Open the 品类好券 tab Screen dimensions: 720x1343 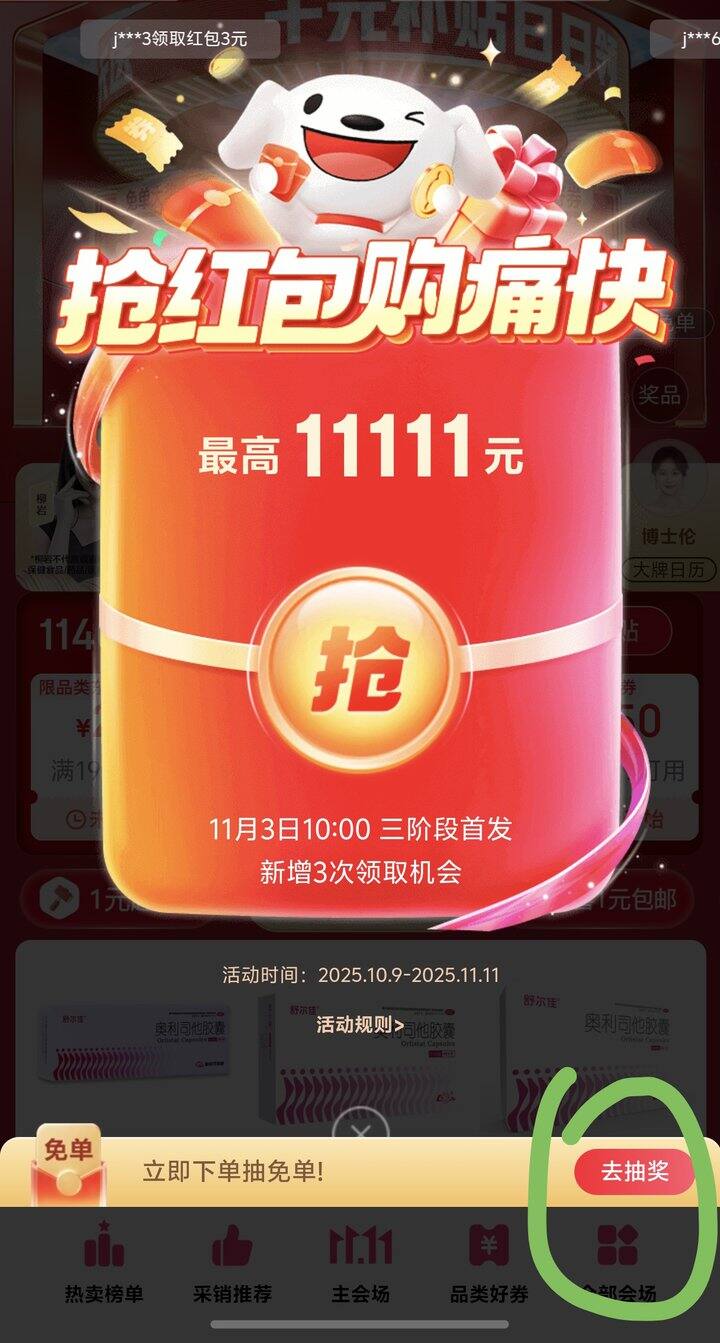click(x=489, y=1260)
